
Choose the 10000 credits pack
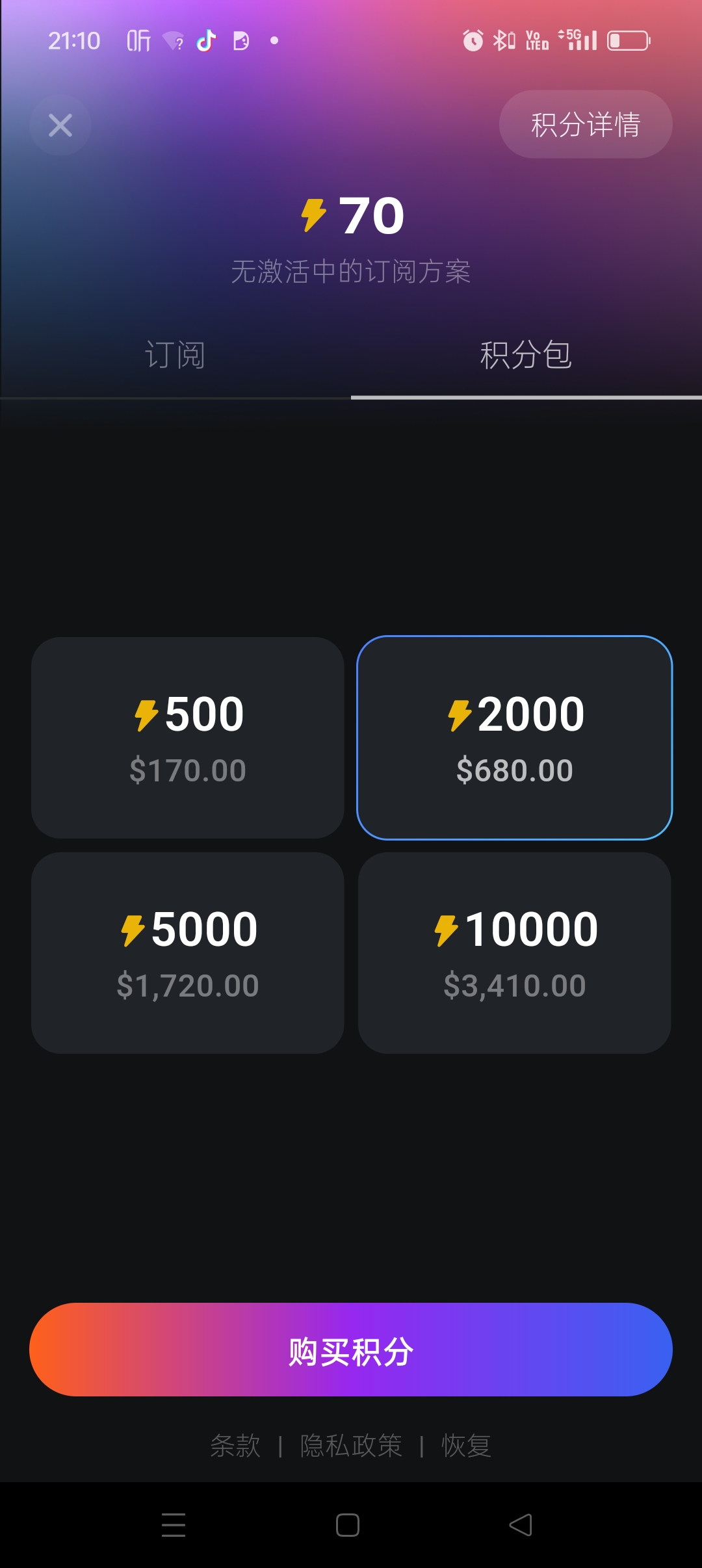[515, 953]
